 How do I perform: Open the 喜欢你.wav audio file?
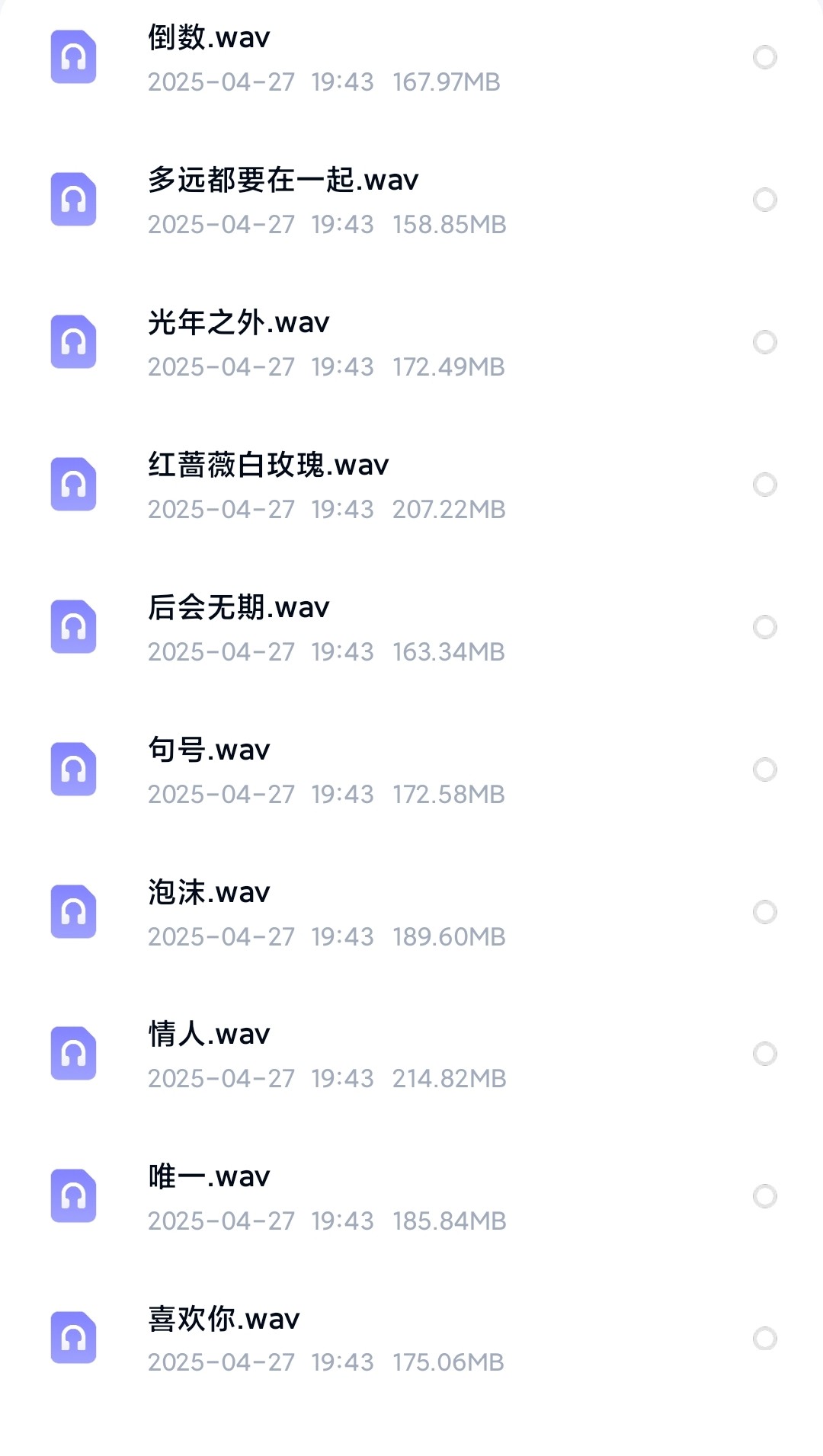click(x=224, y=1320)
